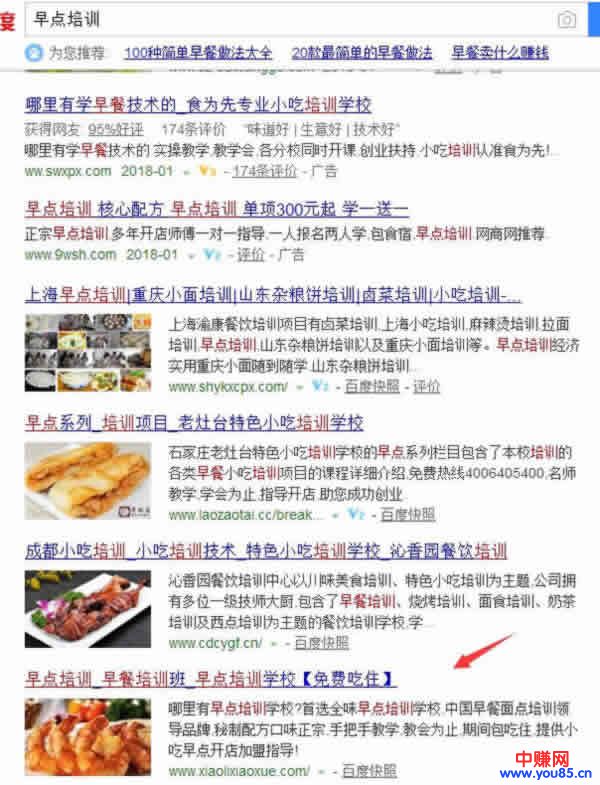Open 百度快照 for www.xiaolixiaoxue.com
600x785 pixels.
click(x=368, y=771)
